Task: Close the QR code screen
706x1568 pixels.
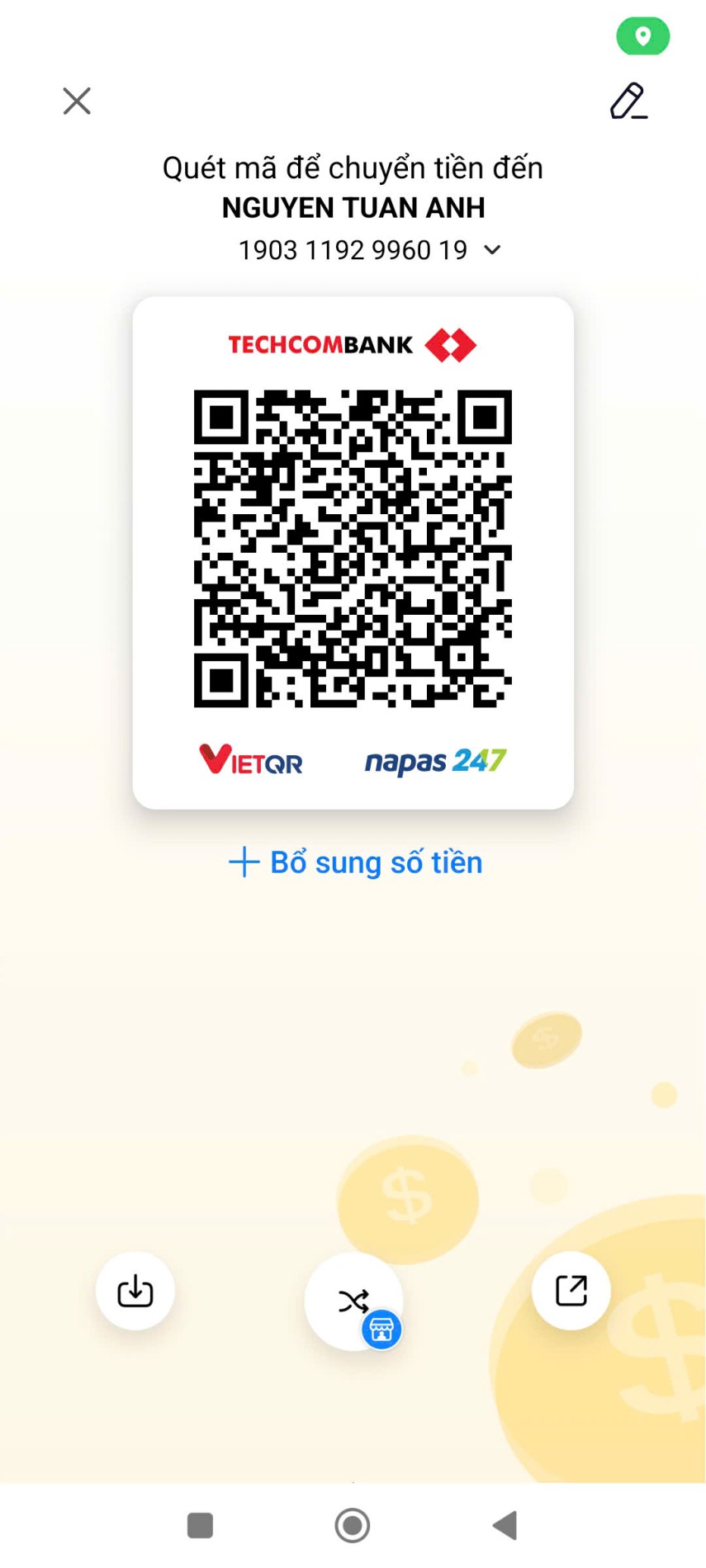Action: click(77, 102)
